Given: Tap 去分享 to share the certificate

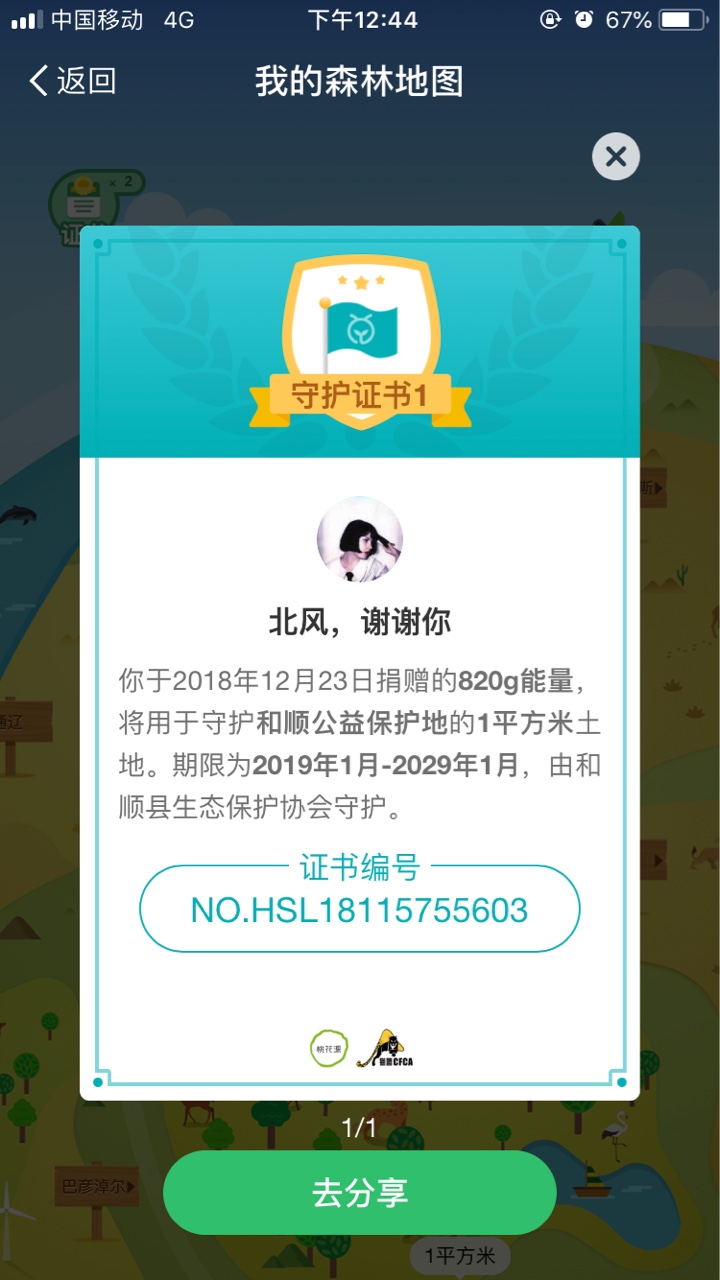Looking at the screenshot, I should tap(360, 1193).
